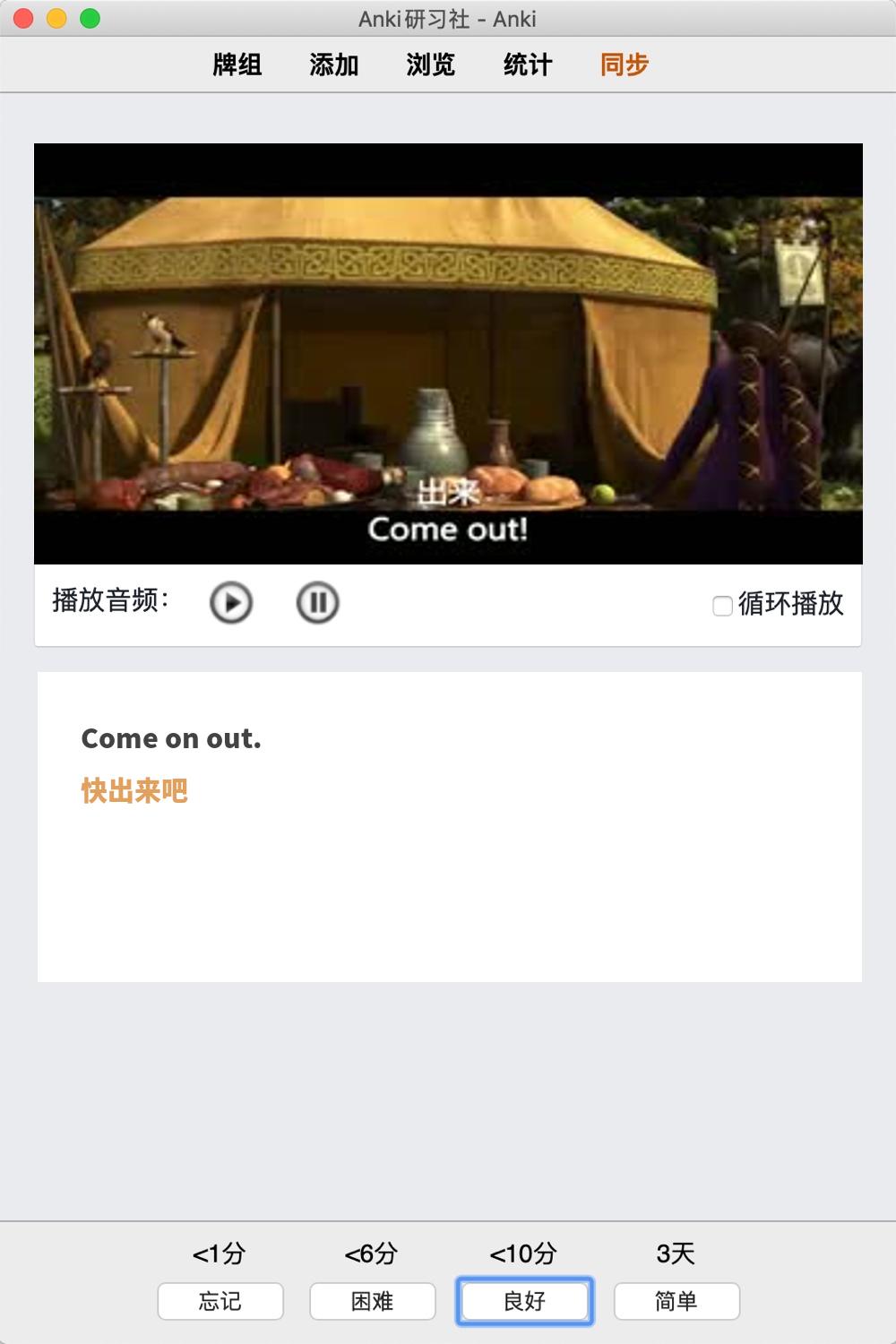Pause the card audio
Viewport: 896px width, 1344px height.
[x=317, y=602]
